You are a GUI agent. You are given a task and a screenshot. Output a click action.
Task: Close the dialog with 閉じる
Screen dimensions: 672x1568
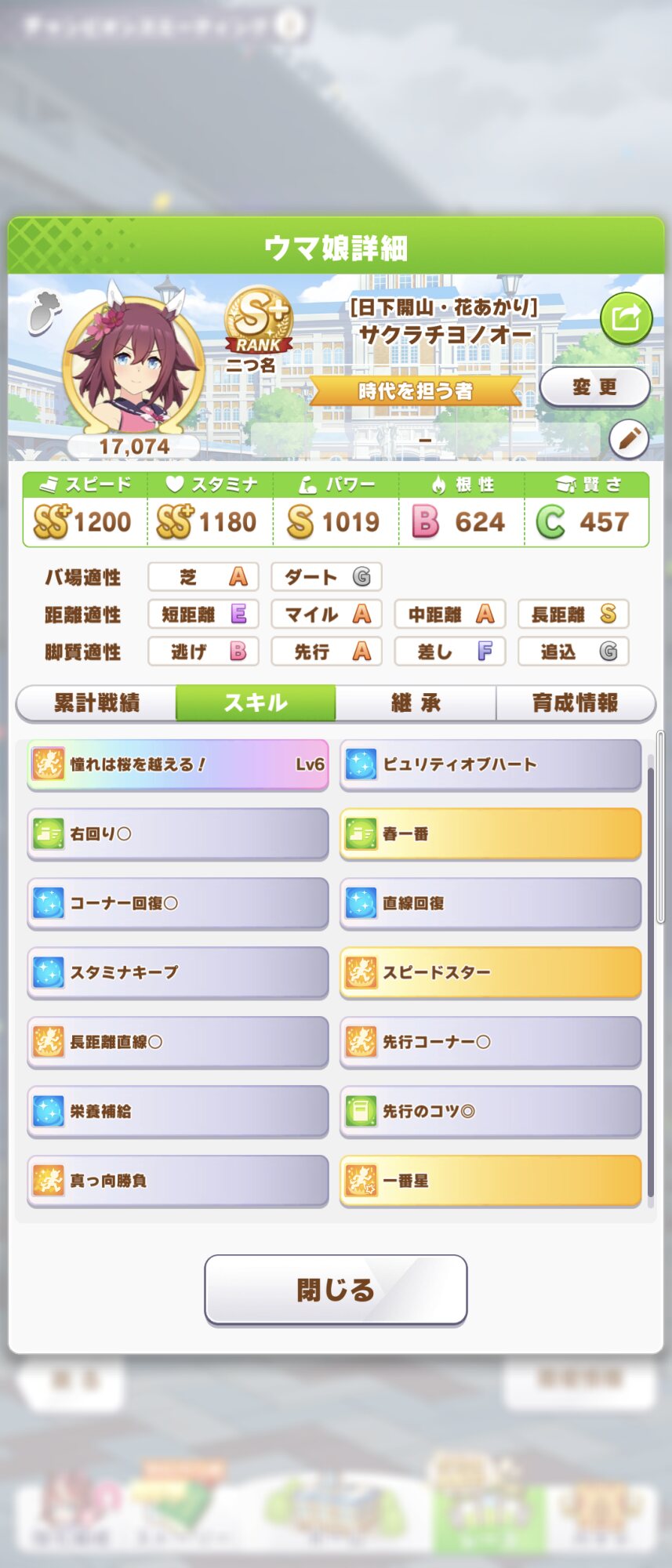click(336, 1290)
